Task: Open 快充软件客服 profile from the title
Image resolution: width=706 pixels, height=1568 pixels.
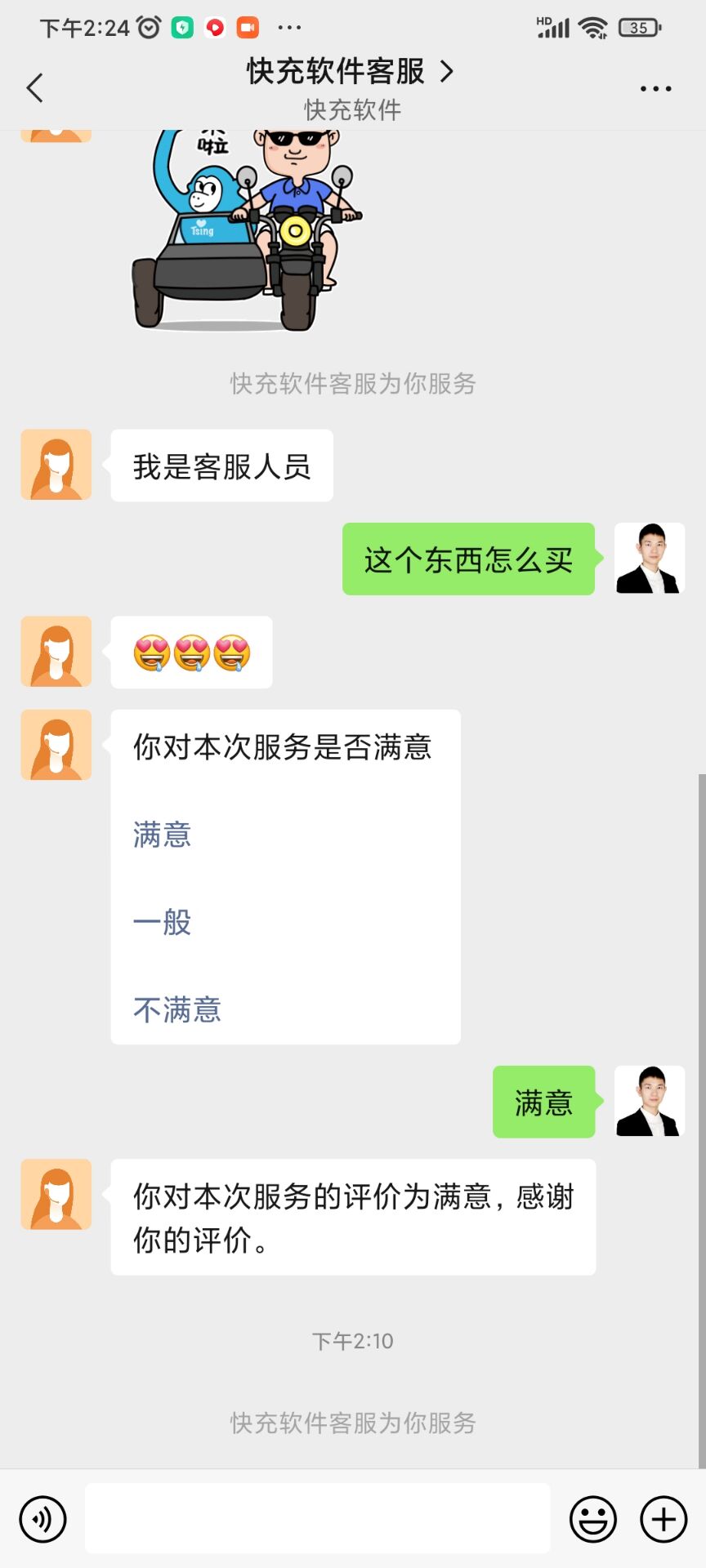Action: (350, 72)
